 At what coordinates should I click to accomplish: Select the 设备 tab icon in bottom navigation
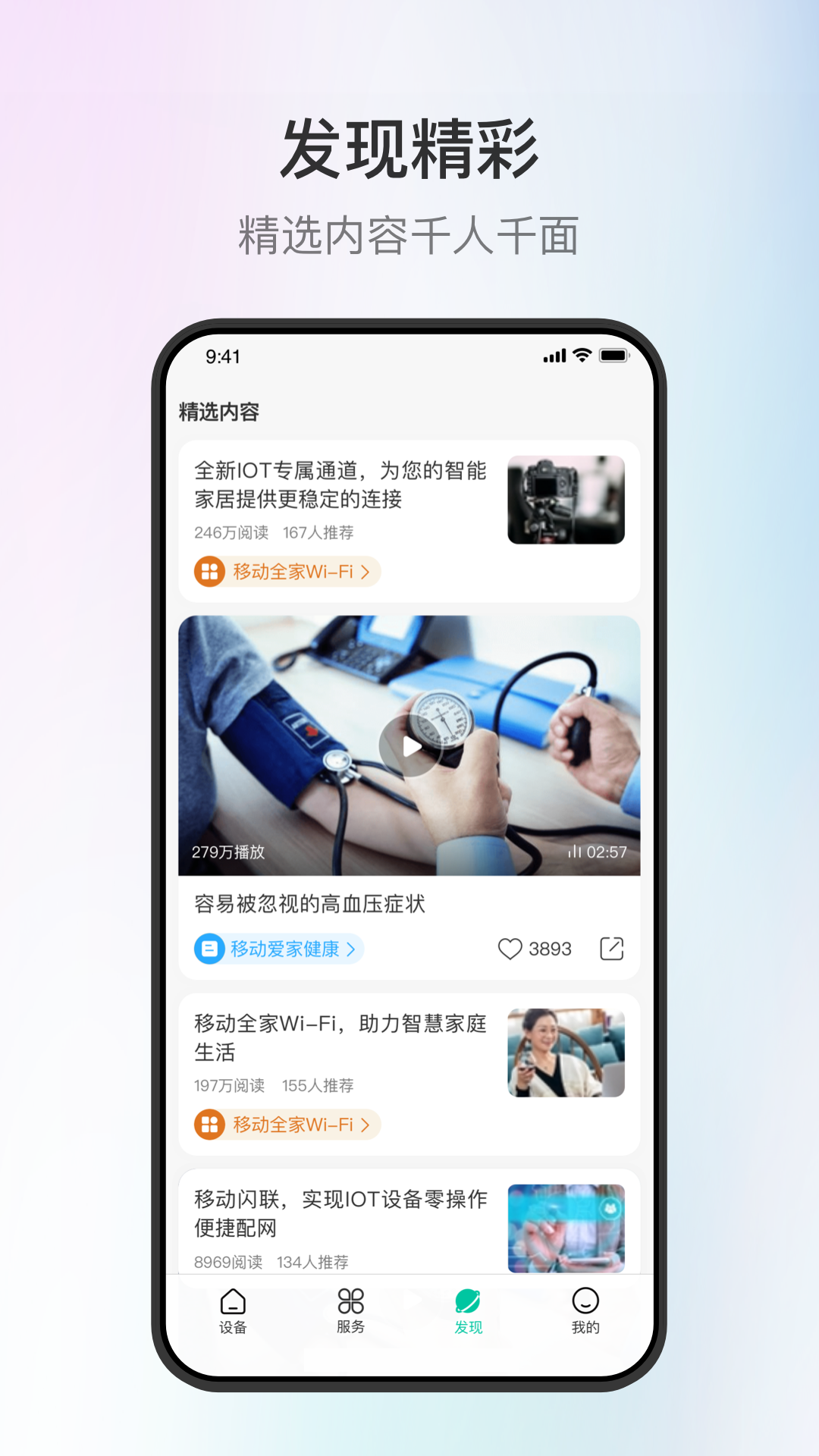coord(233,1301)
